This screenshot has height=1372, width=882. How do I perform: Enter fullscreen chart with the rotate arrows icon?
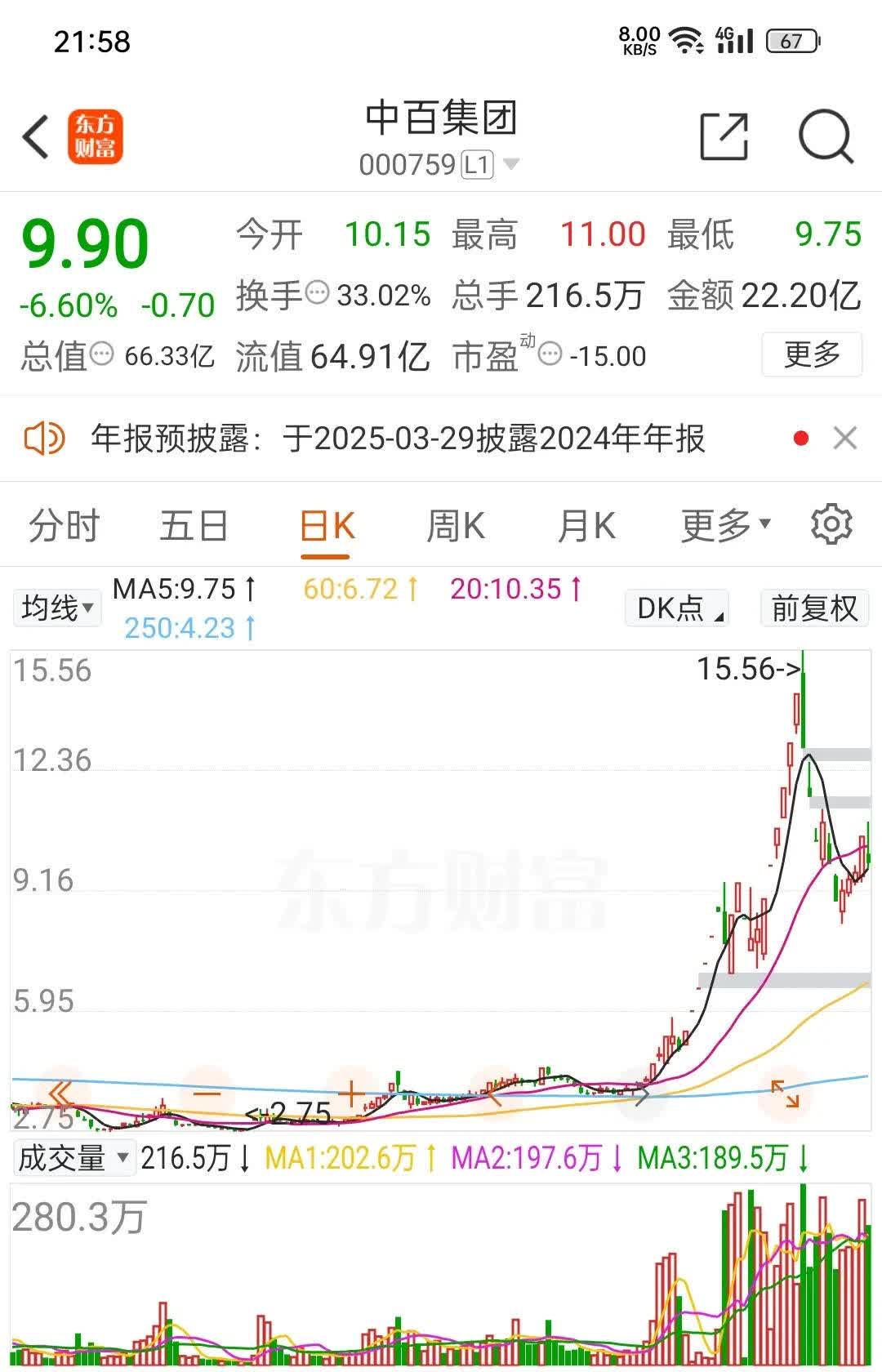[x=786, y=1093]
